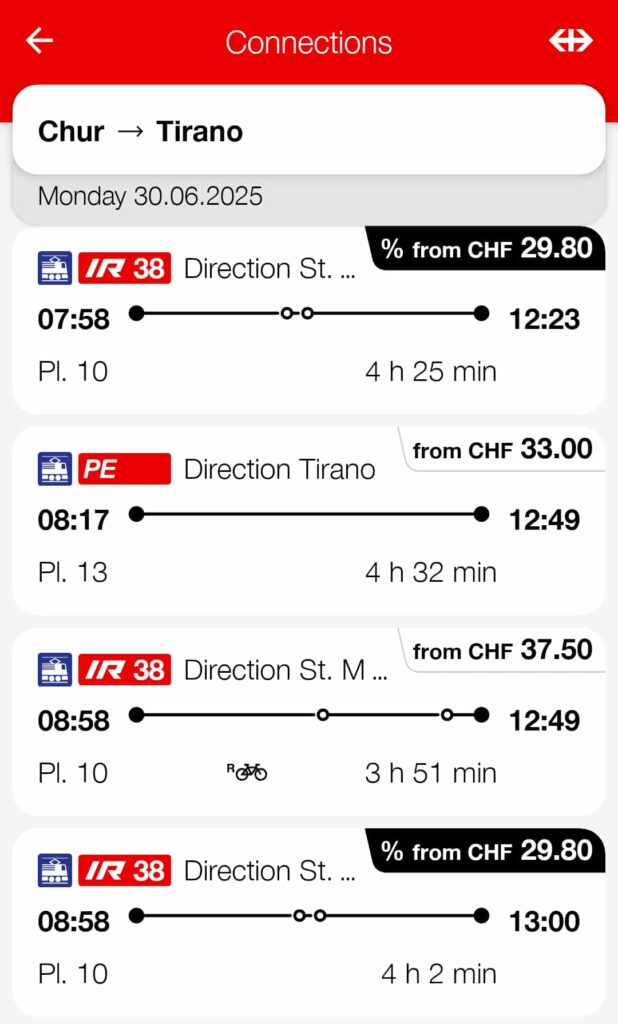The height and width of the screenshot is (1024, 618).
Task: Go back using the arrow icon
Action: click(39, 40)
